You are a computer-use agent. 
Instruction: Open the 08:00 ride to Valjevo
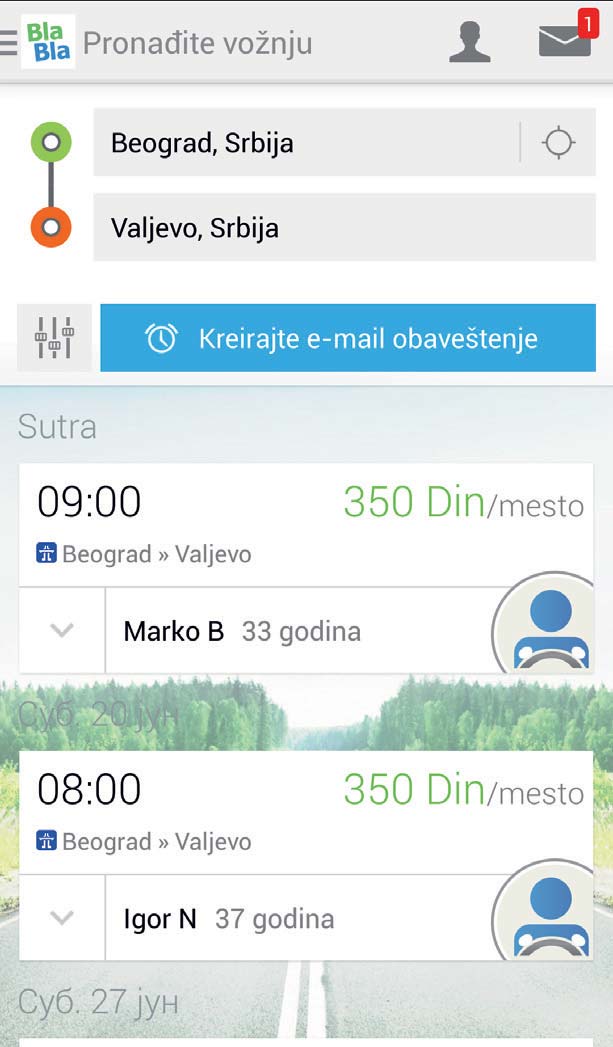pyautogui.click(x=306, y=812)
